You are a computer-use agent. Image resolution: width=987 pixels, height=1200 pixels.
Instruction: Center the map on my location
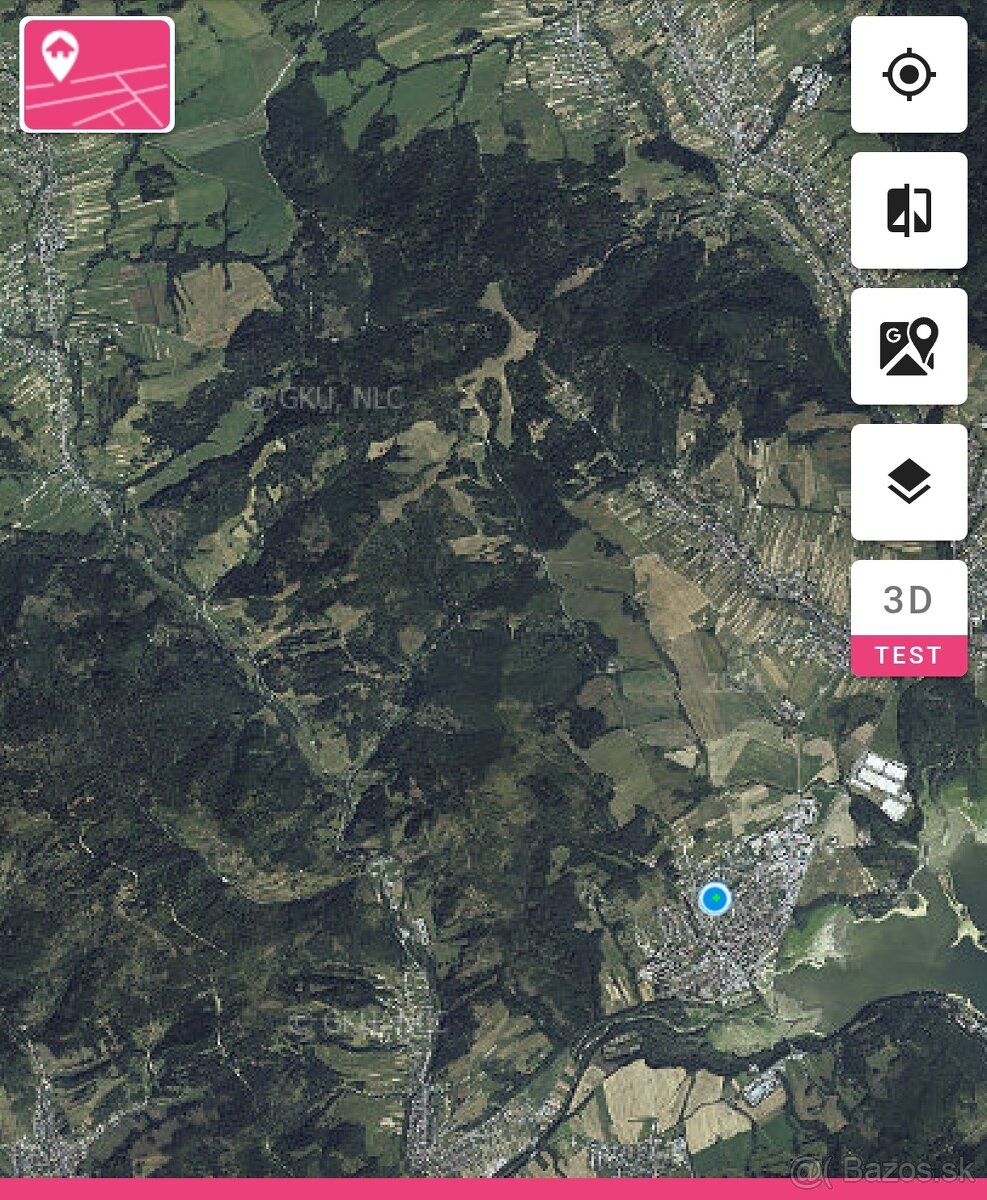tap(908, 74)
